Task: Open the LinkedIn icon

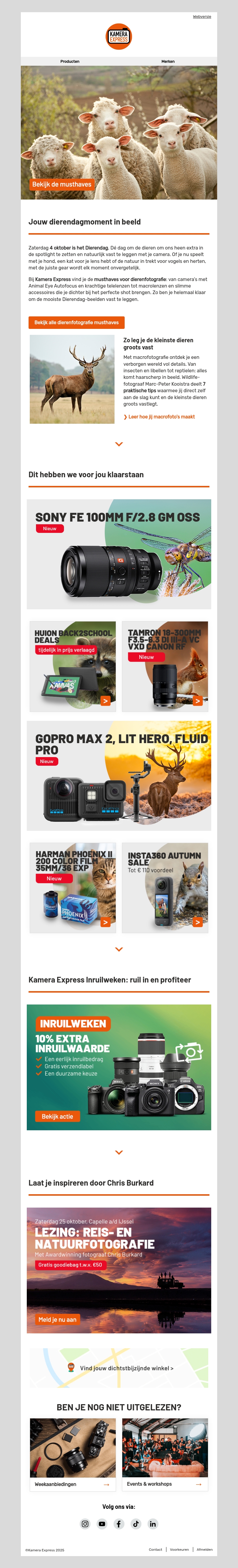Action: (x=153, y=1524)
